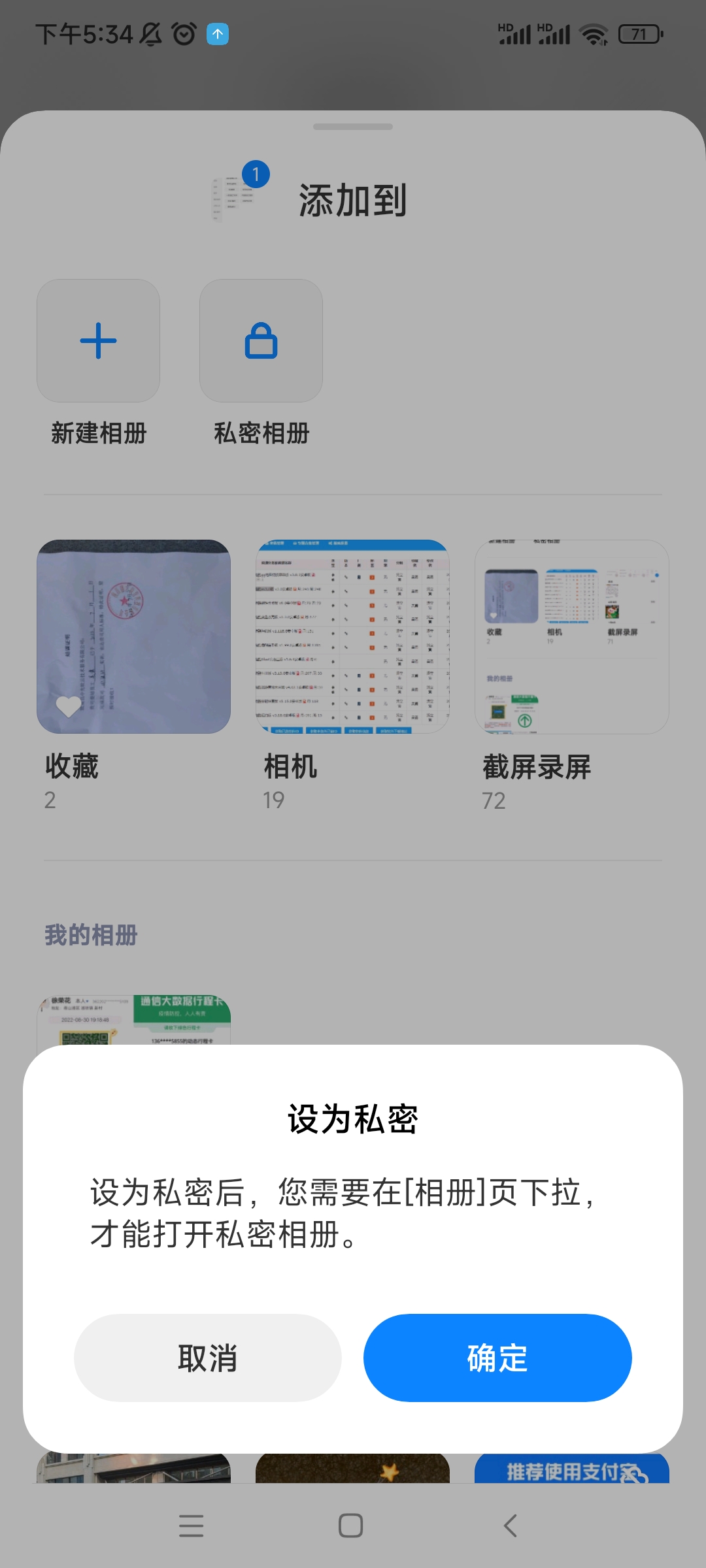The height and width of the screenshot is (1568, 706).
Task: Tap the plus icon to create 新建相册
Action: point(98,341)
